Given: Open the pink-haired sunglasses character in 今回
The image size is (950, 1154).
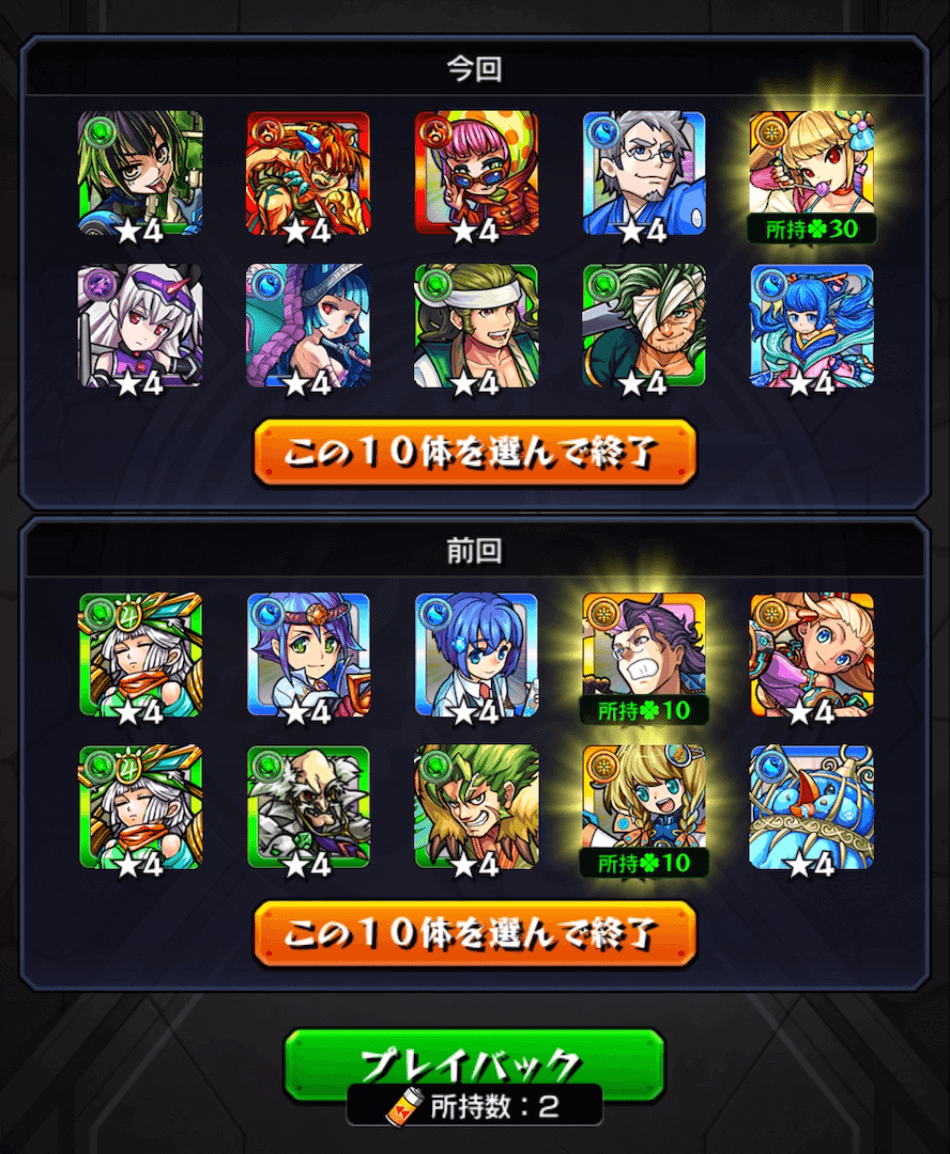Looking at the screenshot, I should coord(476,172).
